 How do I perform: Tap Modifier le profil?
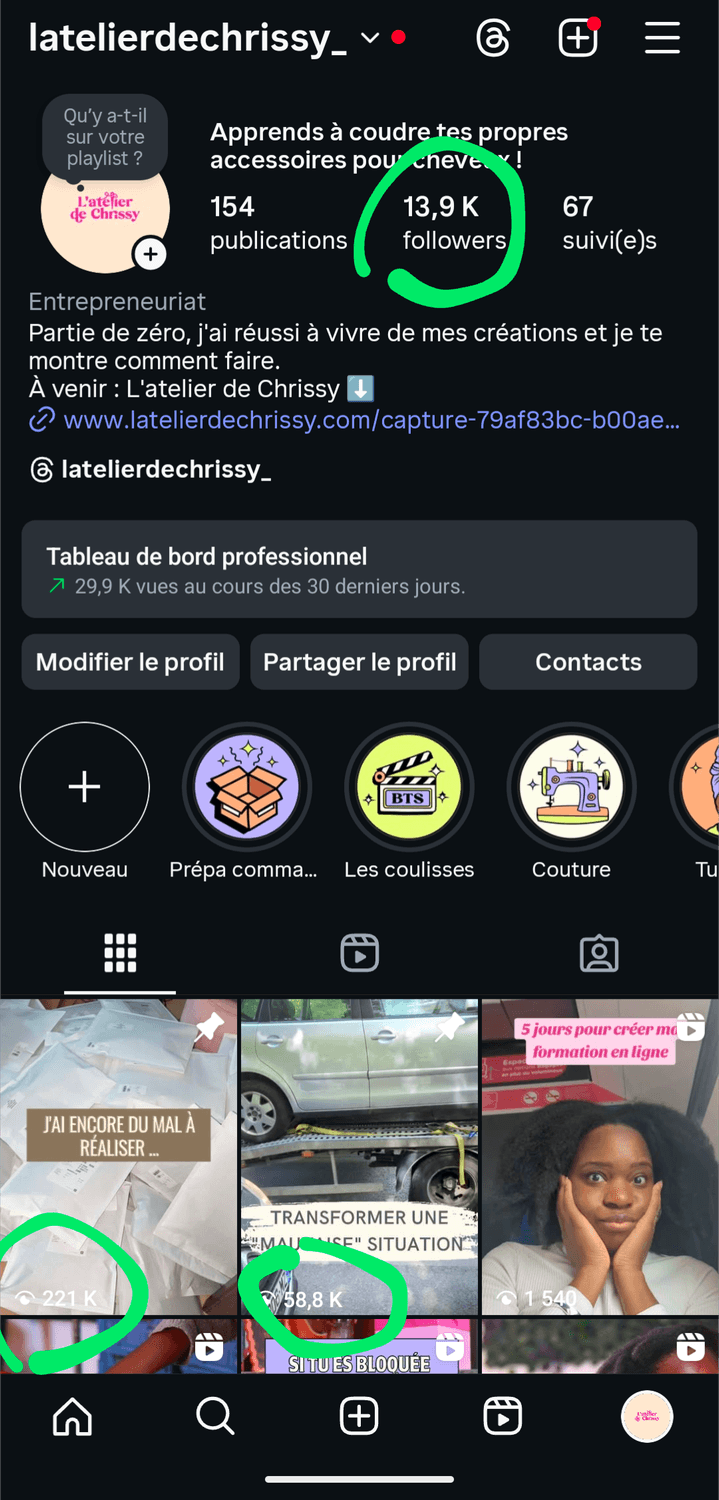click(130, 662)
